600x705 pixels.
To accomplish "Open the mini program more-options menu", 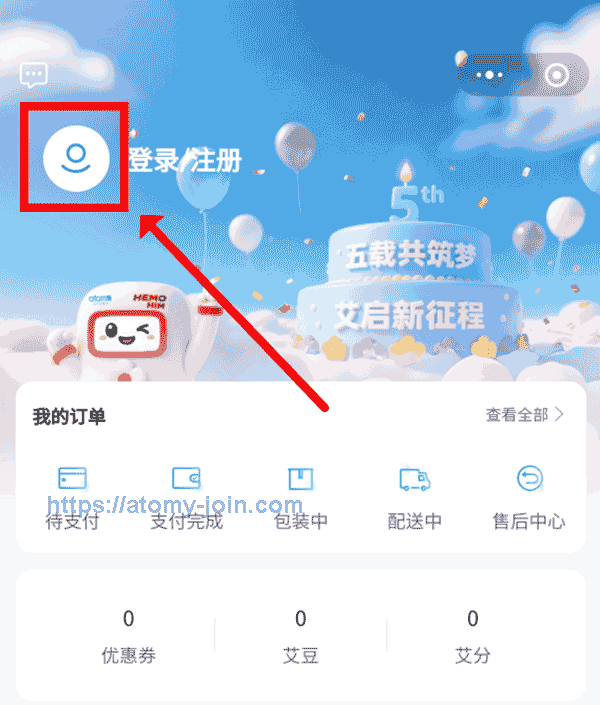I will pyautogui.click(x=490, y=75).
